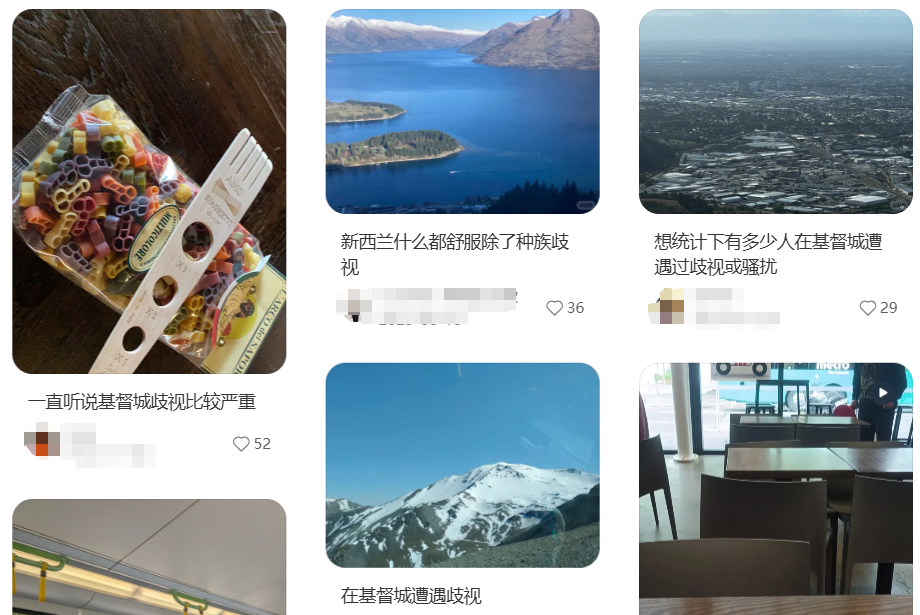Viewport: 920px width, 615px height.
Task: Open the aerial city photo post
Action: click(x=775, y=111)
